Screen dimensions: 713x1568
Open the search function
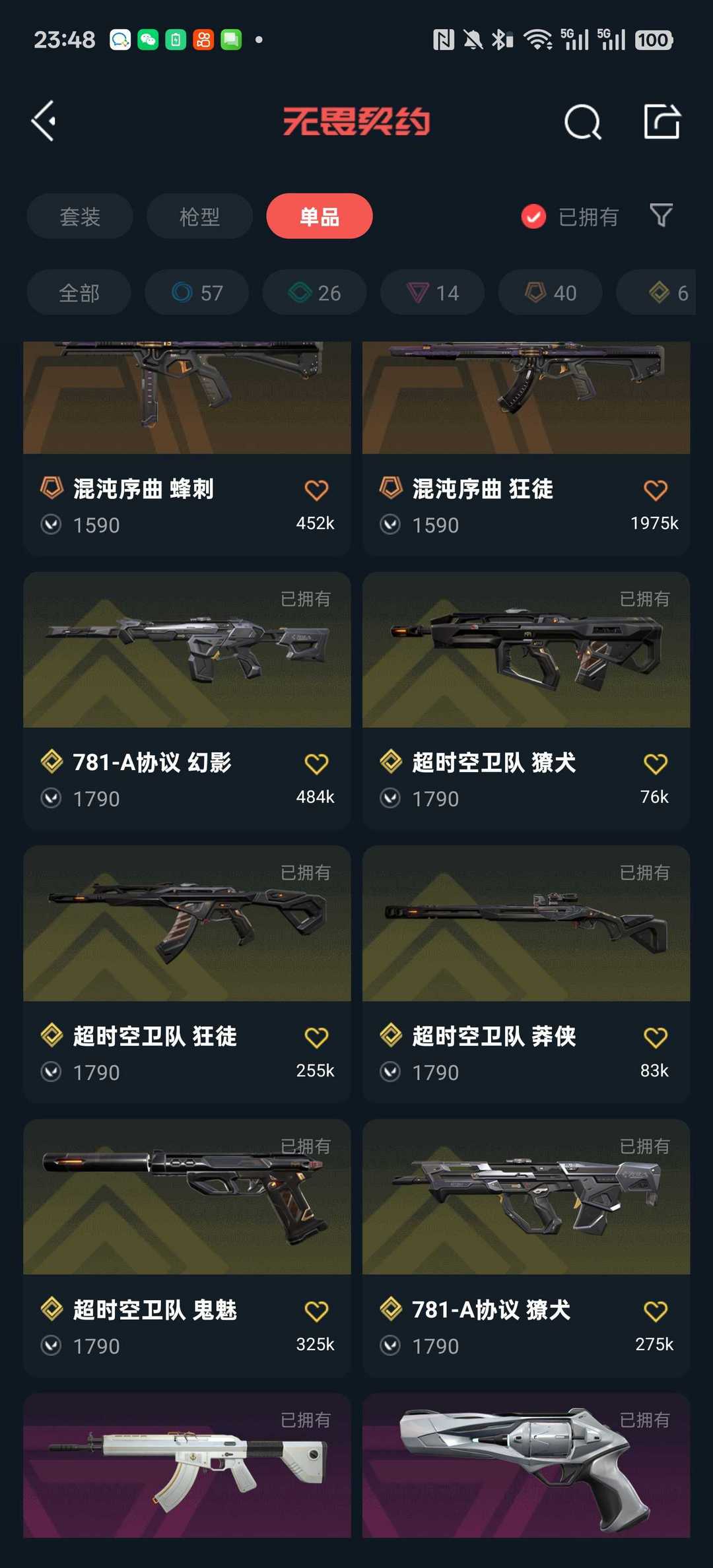coord(581,121)
